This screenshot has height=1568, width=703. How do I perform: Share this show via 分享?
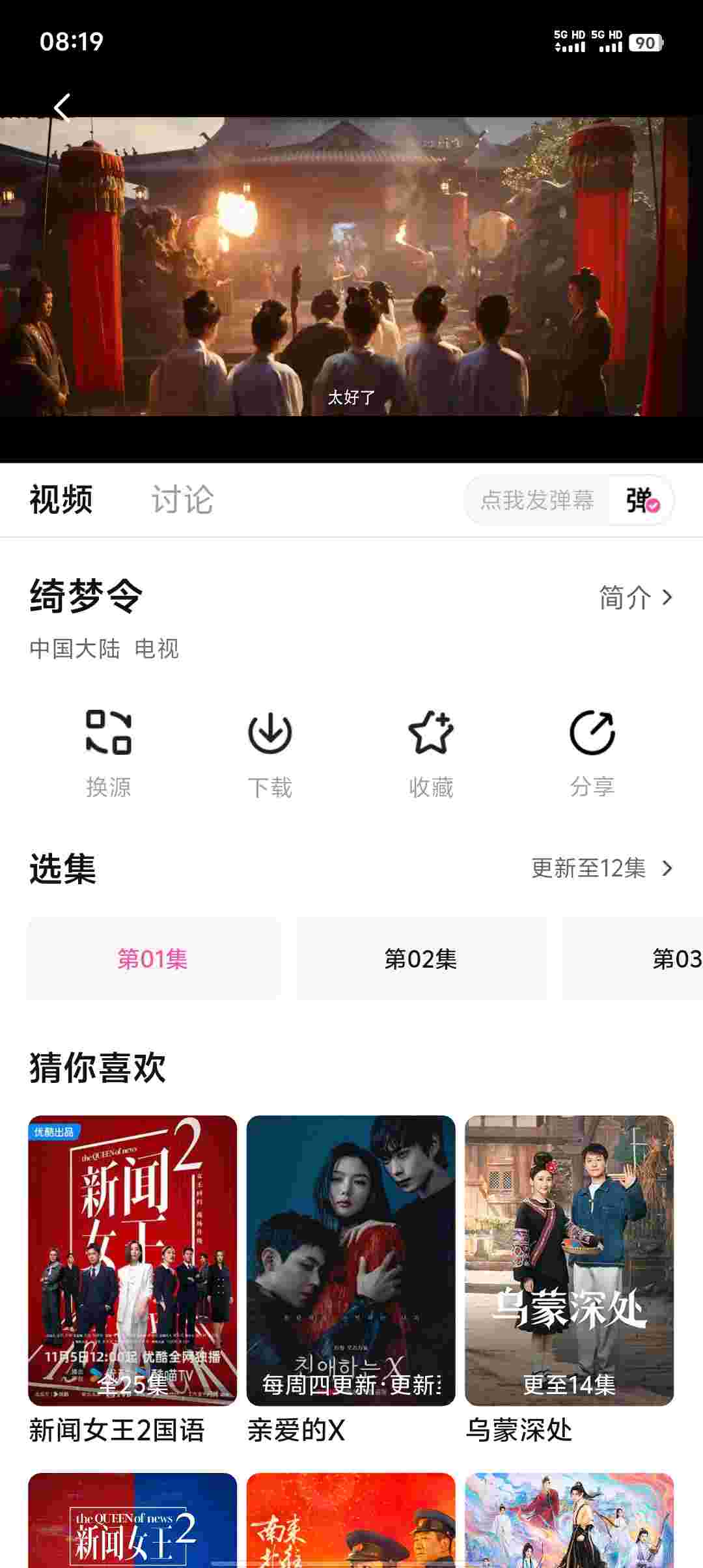pos(592,753)
